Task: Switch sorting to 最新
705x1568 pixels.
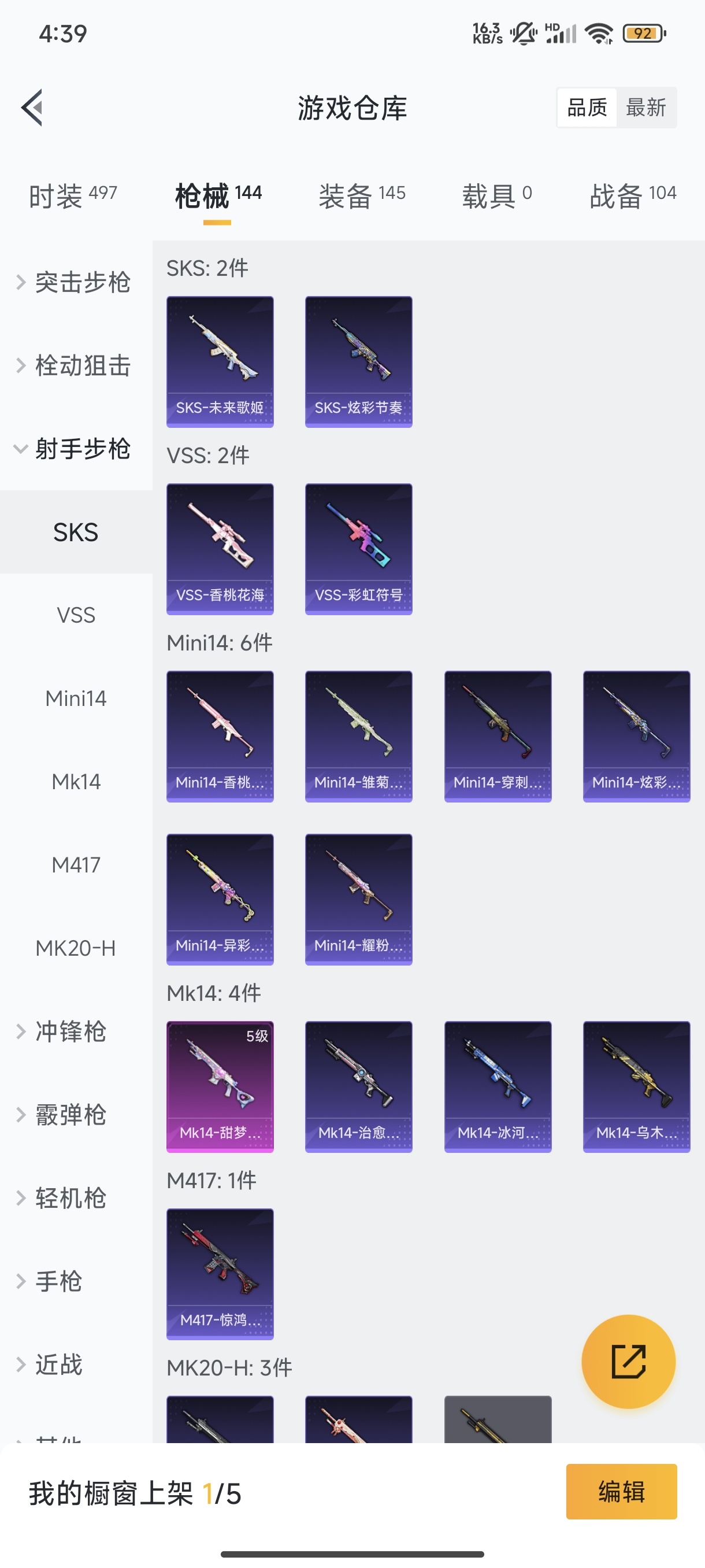Action: click(645, 108)
